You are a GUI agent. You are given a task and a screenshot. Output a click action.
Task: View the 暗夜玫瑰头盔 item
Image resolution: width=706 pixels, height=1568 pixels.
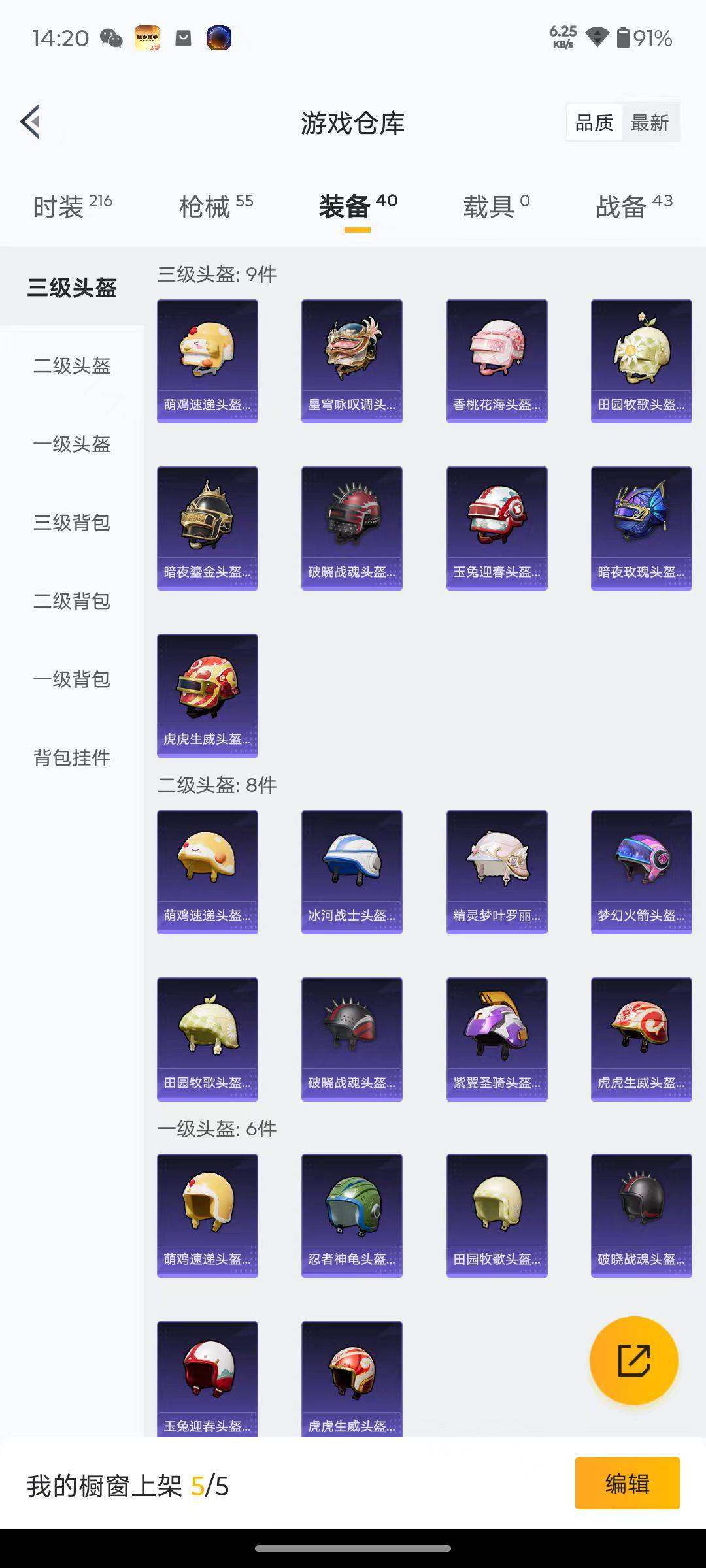[641, 528]
